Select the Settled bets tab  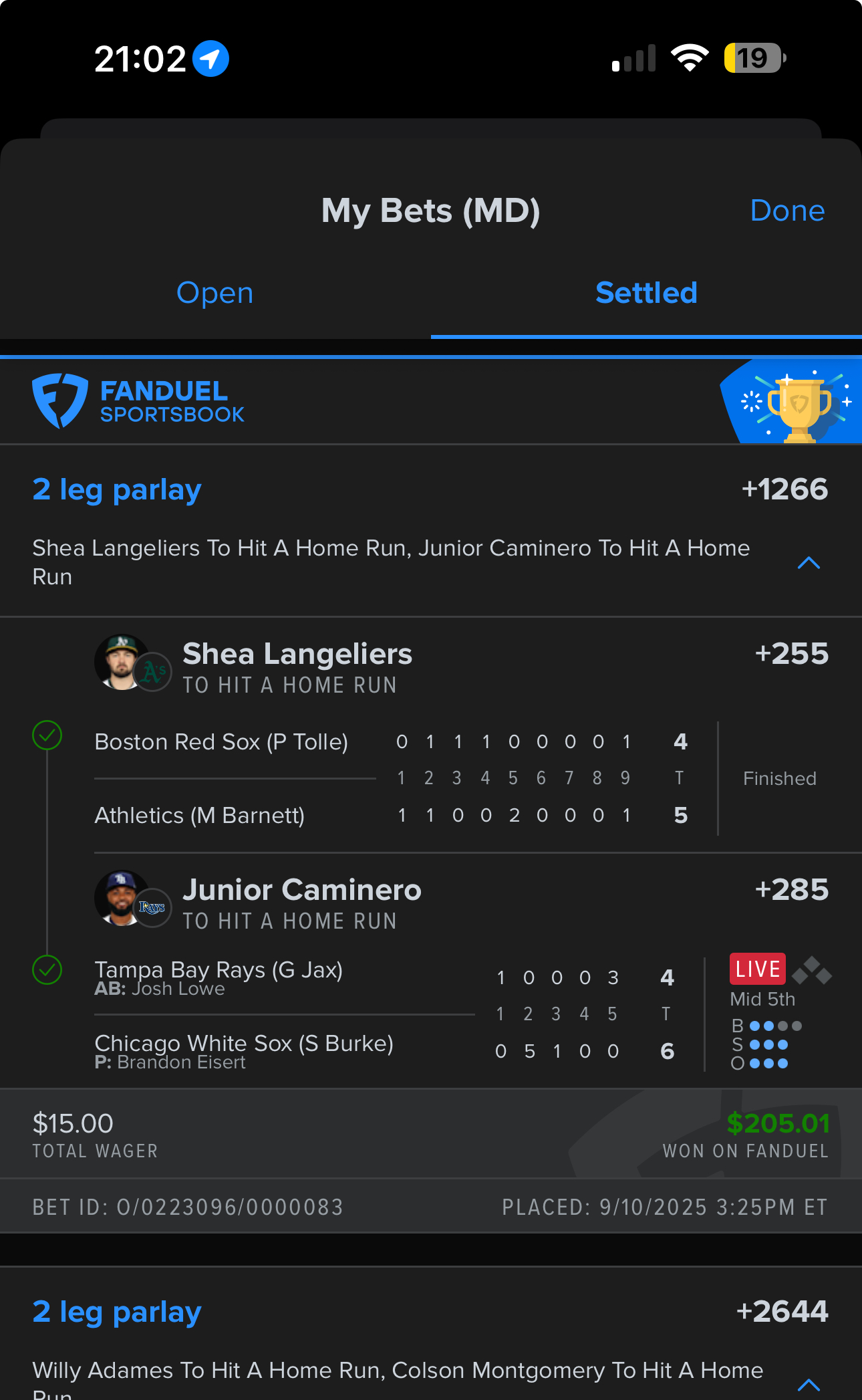pos(645,293)
